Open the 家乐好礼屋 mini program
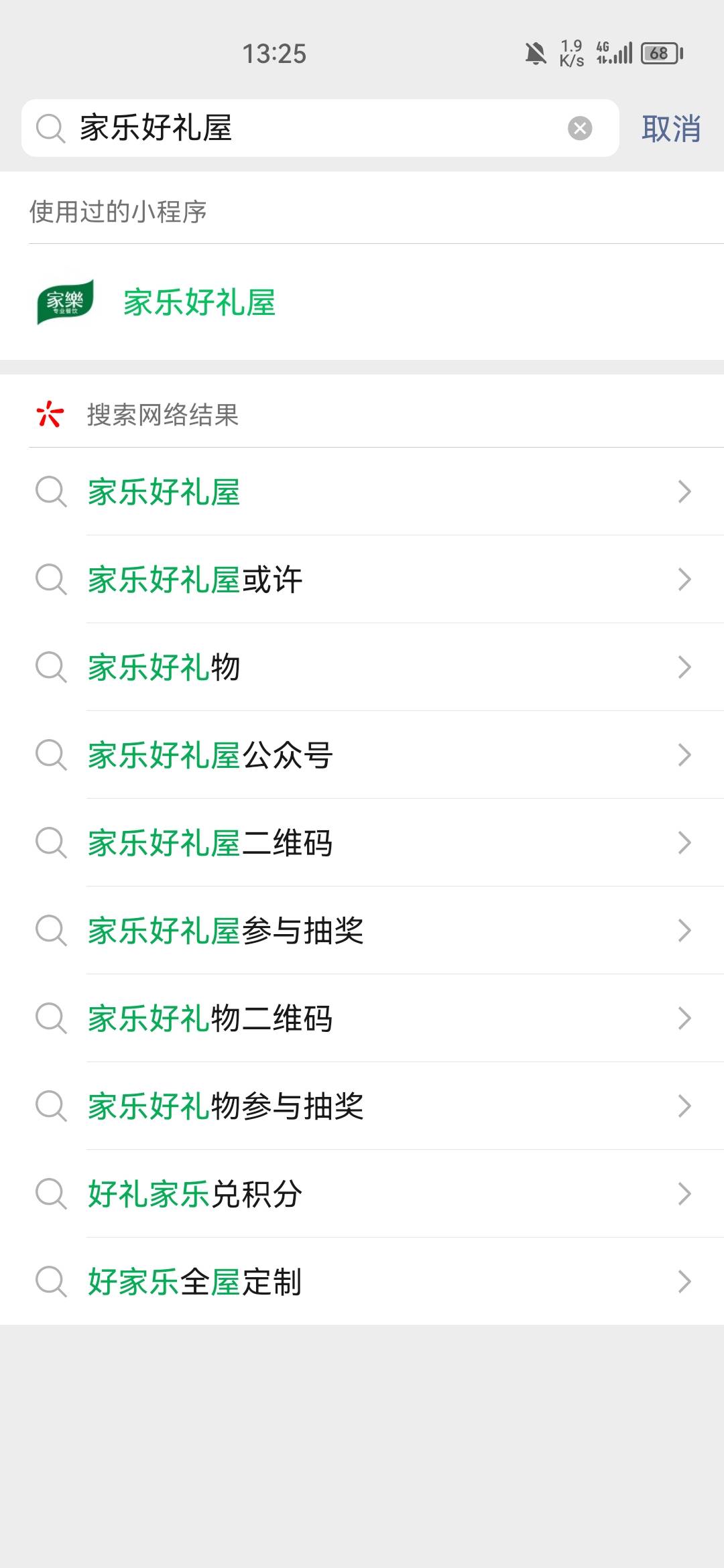The height and width of the screenshot is (1568, 724). [x=199, y=302]
